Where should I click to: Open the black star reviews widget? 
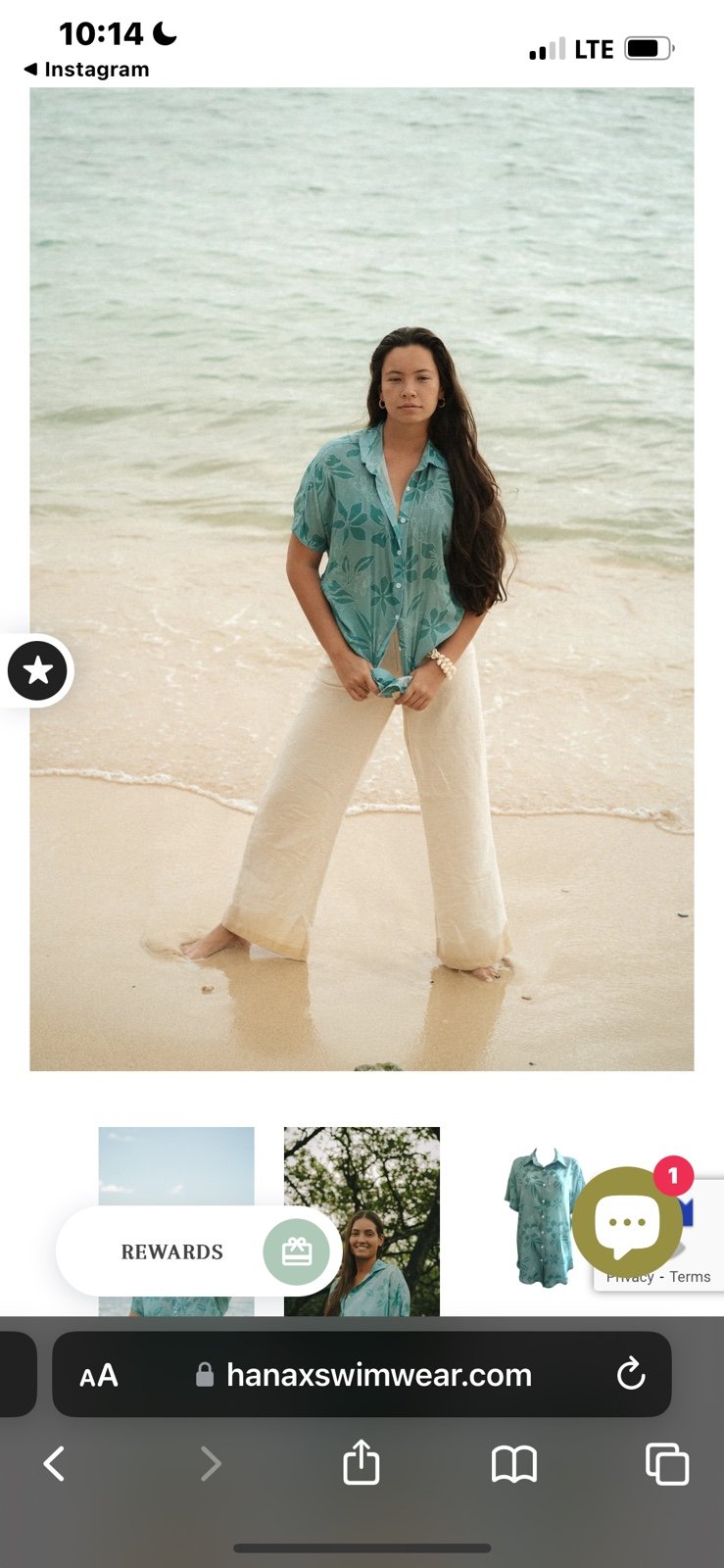click(37, 671)
